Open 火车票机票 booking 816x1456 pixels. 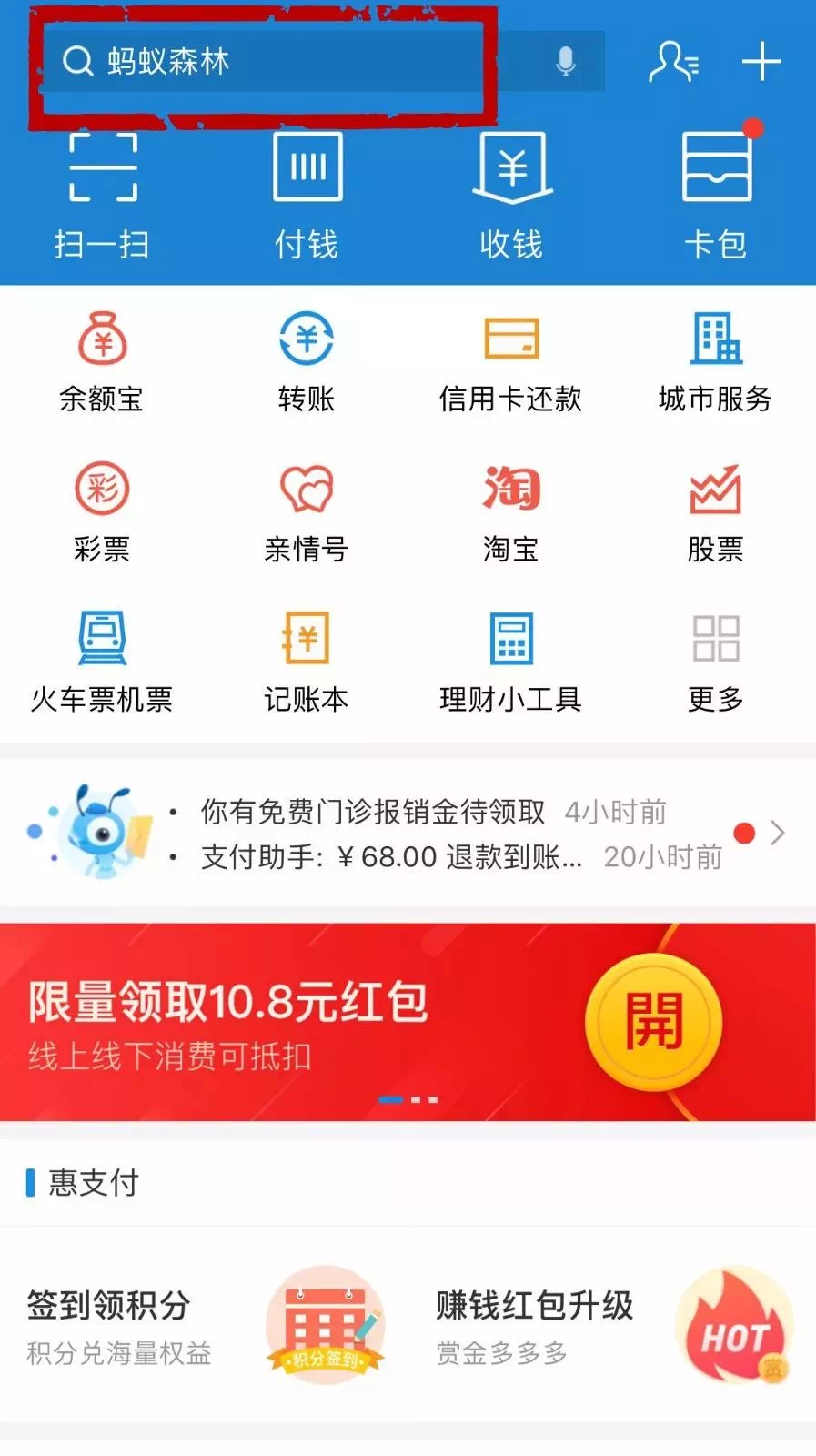click(x=102, y=662)
